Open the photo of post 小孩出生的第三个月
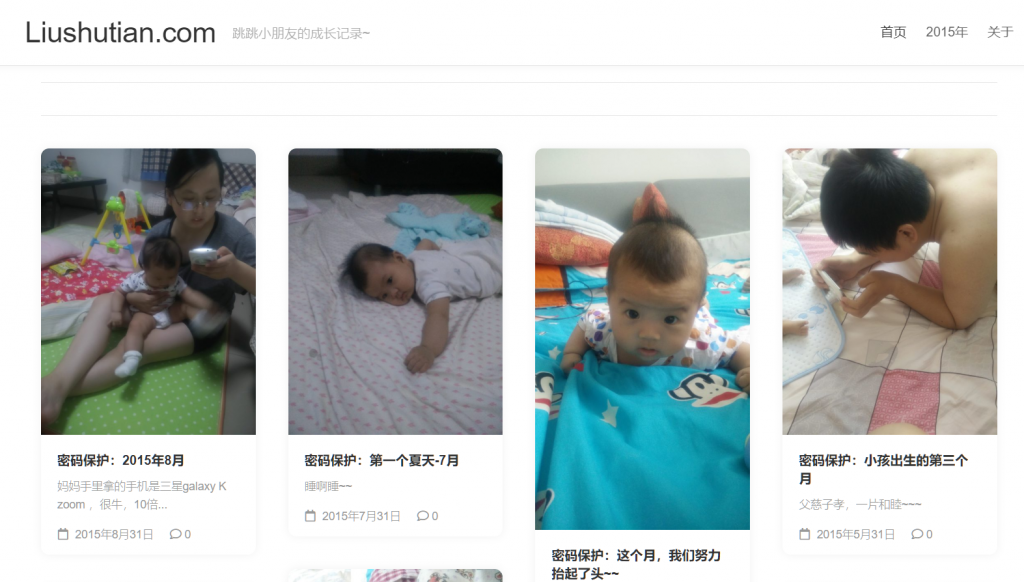 click(889, 291)
